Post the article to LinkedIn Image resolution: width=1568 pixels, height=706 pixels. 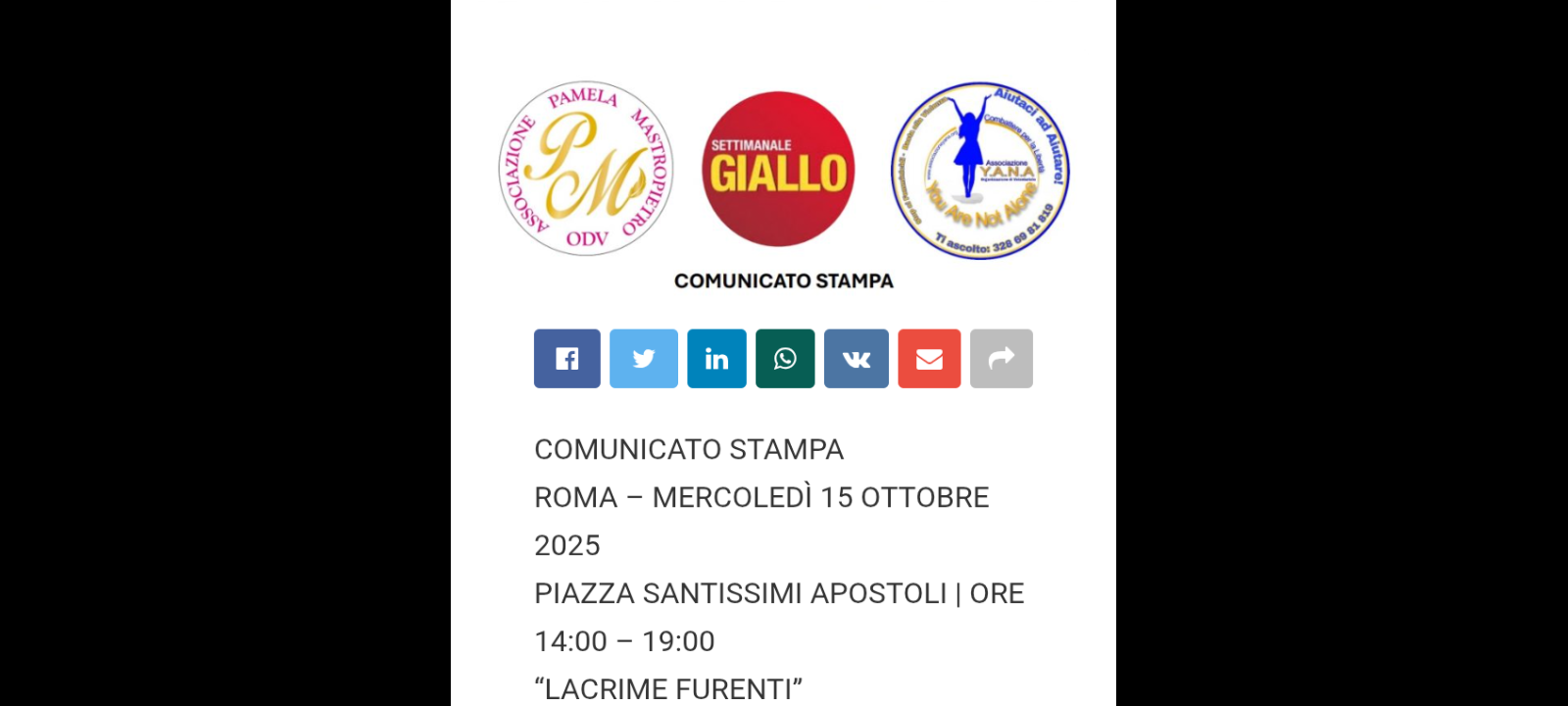pos(716,359)
